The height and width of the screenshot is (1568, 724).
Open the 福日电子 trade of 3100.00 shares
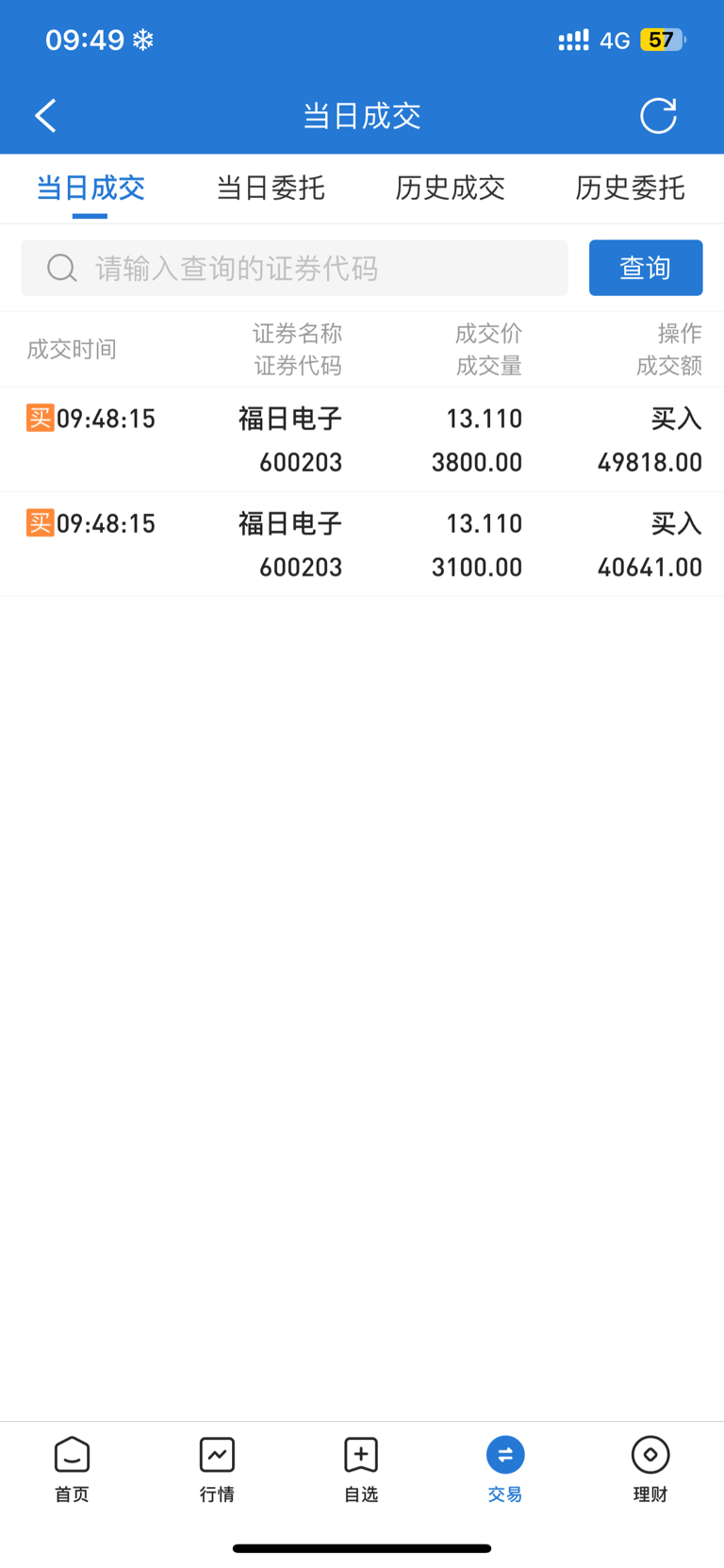(x=362, y=545)
